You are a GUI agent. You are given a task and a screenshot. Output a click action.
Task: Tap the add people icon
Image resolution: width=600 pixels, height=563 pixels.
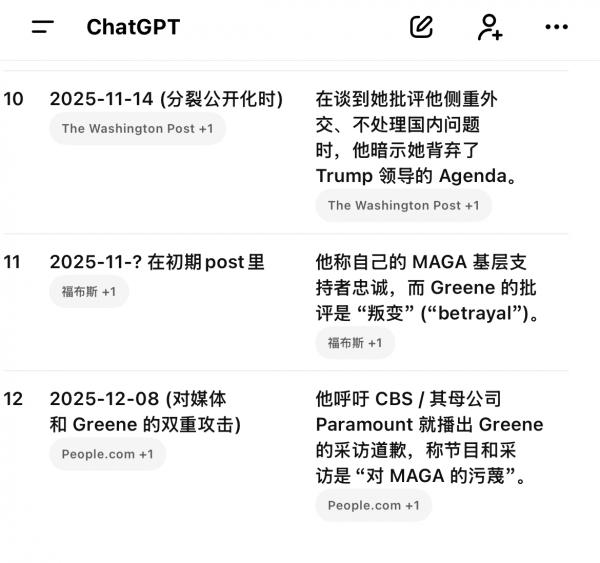(x=489, y=27)
